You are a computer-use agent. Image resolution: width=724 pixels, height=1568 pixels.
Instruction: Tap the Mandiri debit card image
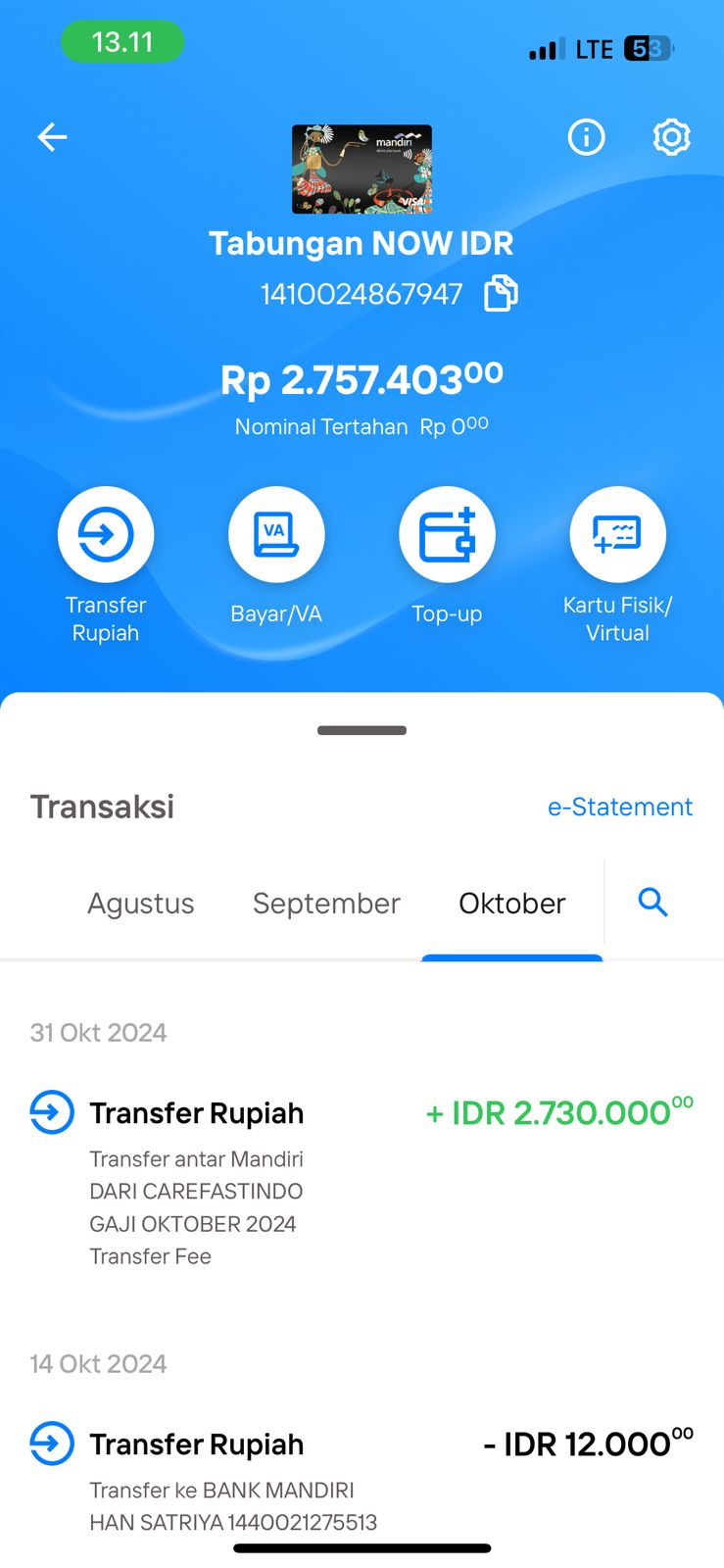(x=362, y=169)
